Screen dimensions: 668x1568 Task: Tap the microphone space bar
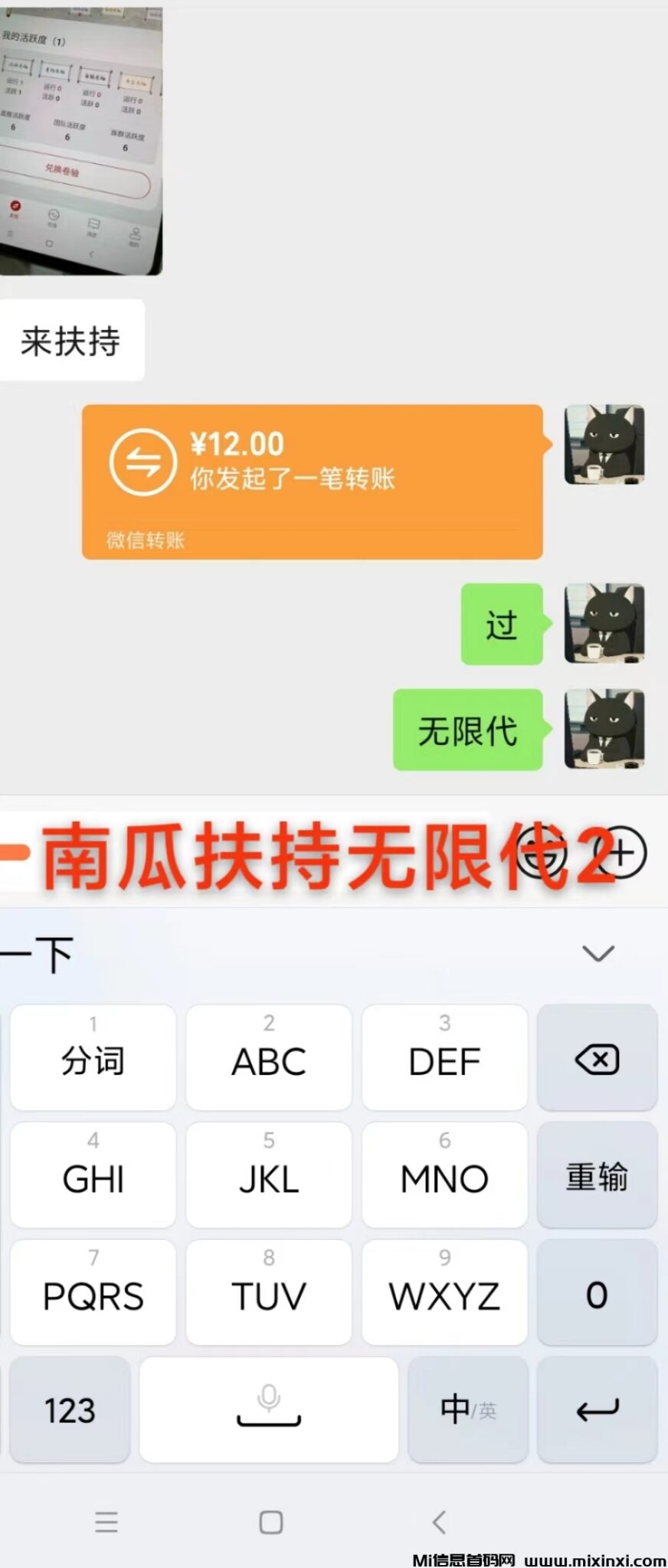pyautogui.click(x=269, y=1410)
